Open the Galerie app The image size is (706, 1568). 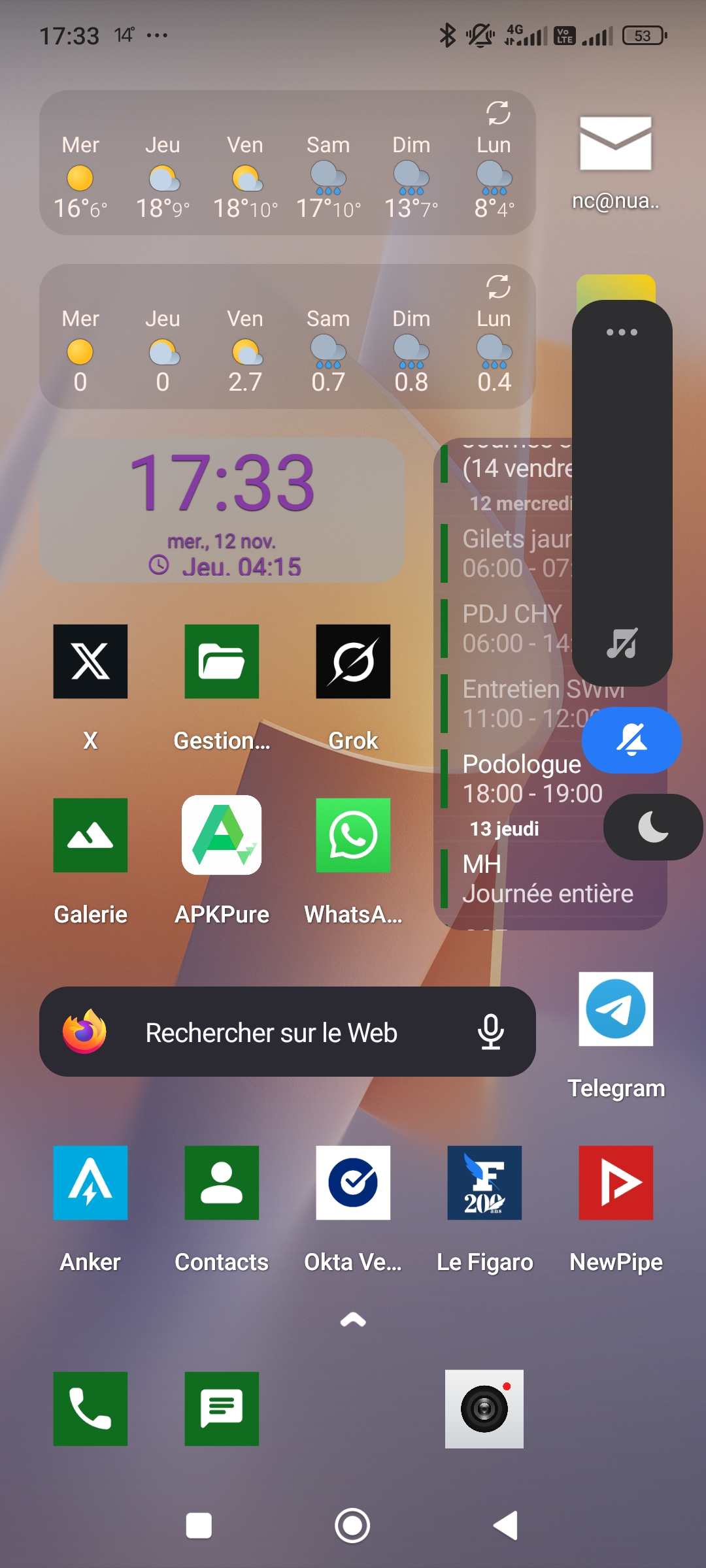tap(90, 835)
